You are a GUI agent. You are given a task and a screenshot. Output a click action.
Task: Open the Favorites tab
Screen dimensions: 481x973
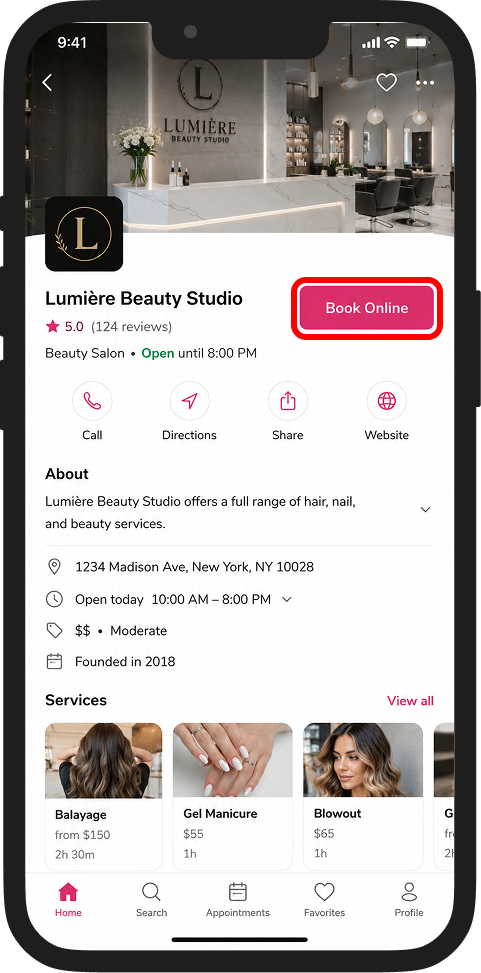[x=324, y=900]
